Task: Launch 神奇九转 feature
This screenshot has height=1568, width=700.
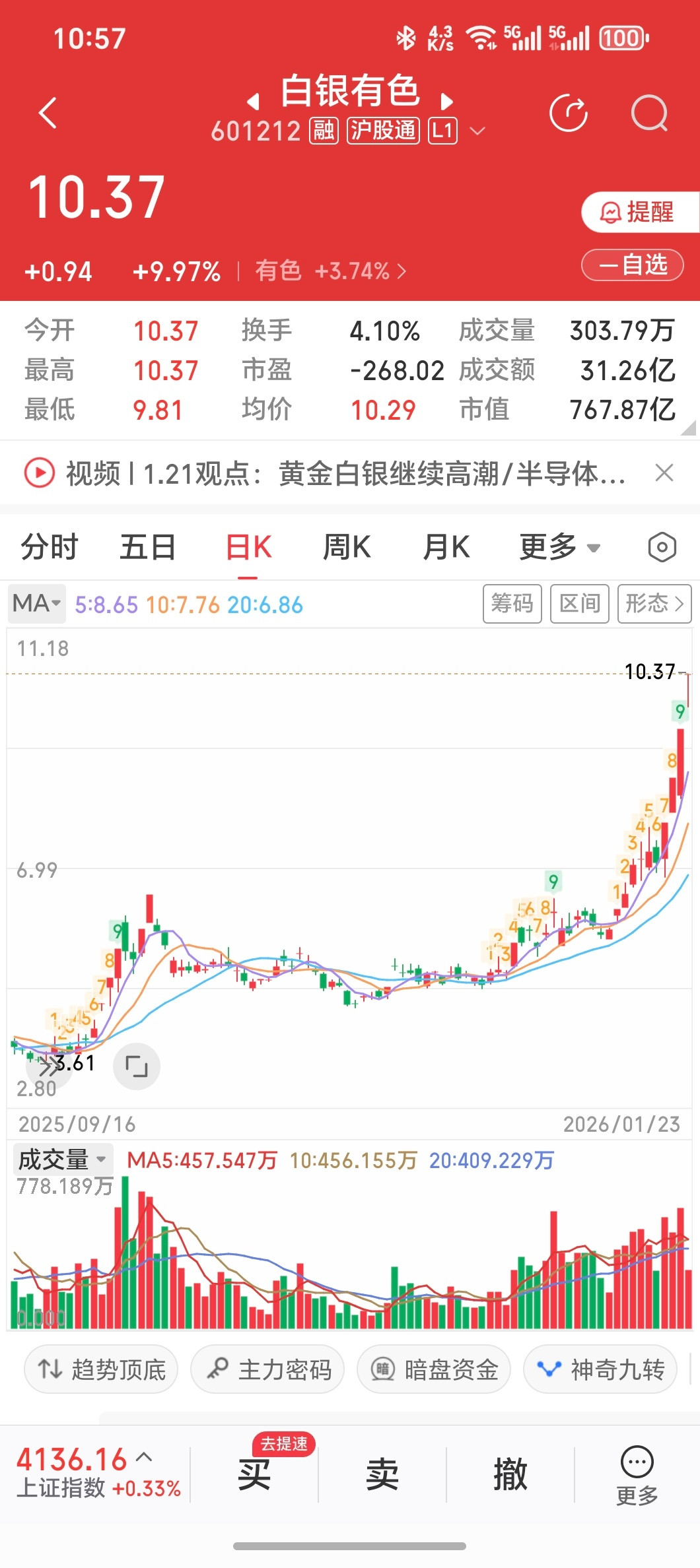Action: tap(600, 1369)
